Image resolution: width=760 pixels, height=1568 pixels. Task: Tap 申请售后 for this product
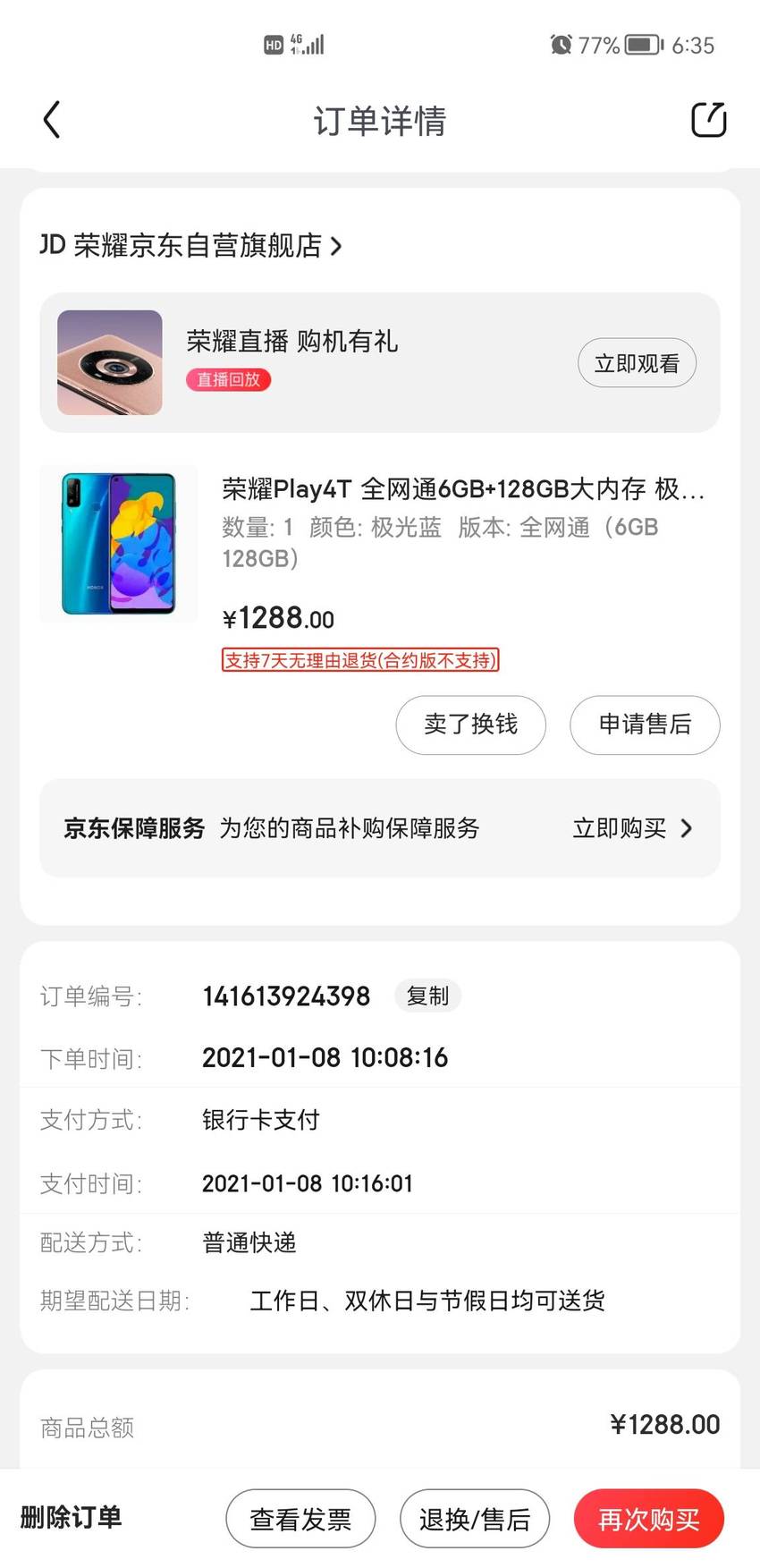point(645,725)
